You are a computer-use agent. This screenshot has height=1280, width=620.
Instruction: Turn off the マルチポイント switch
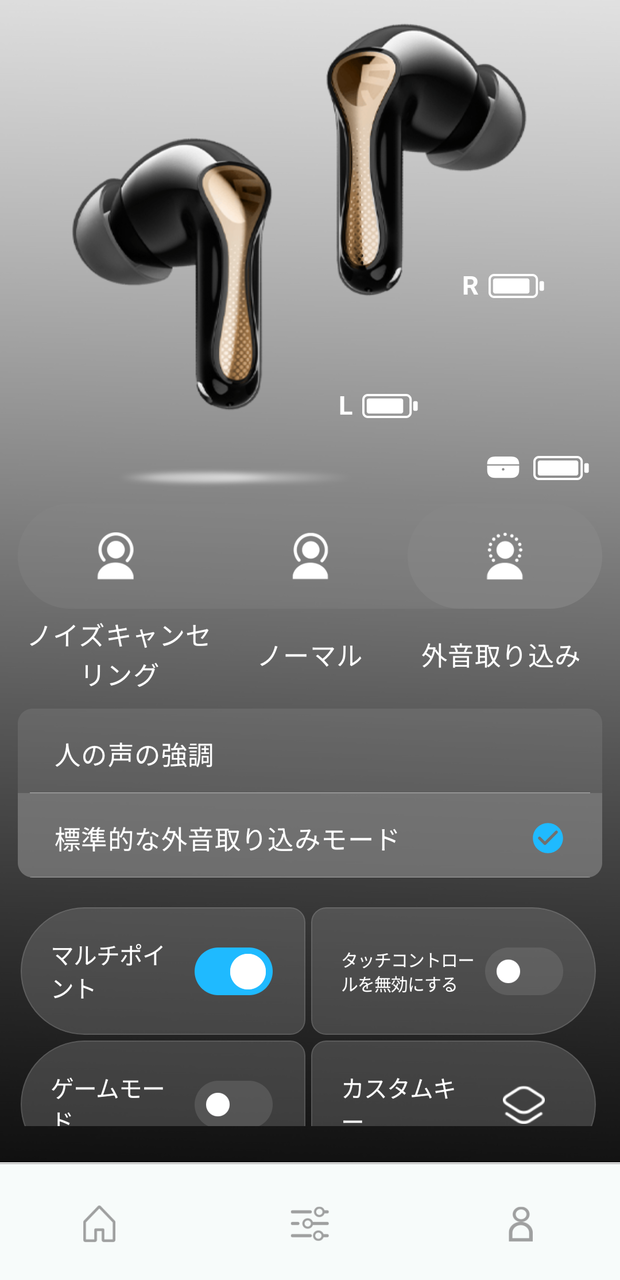(x=233, y=972)
